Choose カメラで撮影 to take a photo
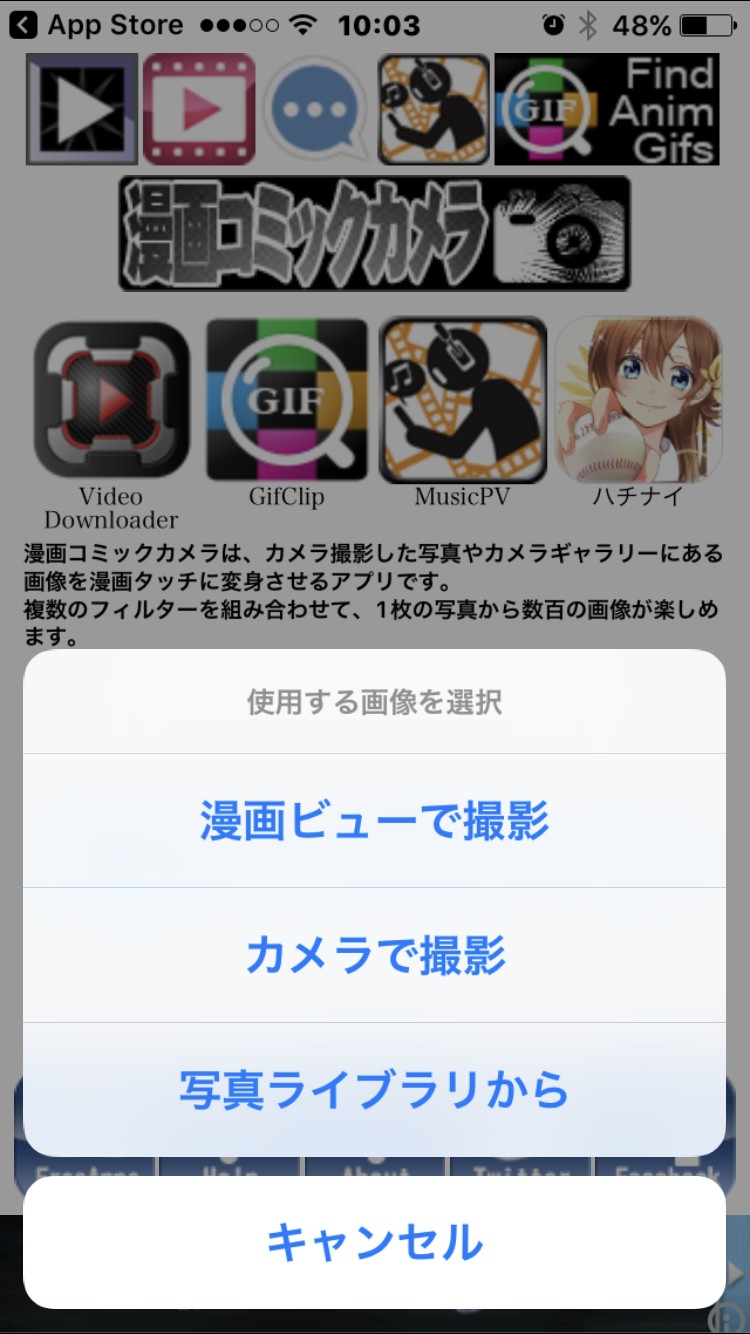The width and height of the screenshot is (750, 1334). point(374,955)
